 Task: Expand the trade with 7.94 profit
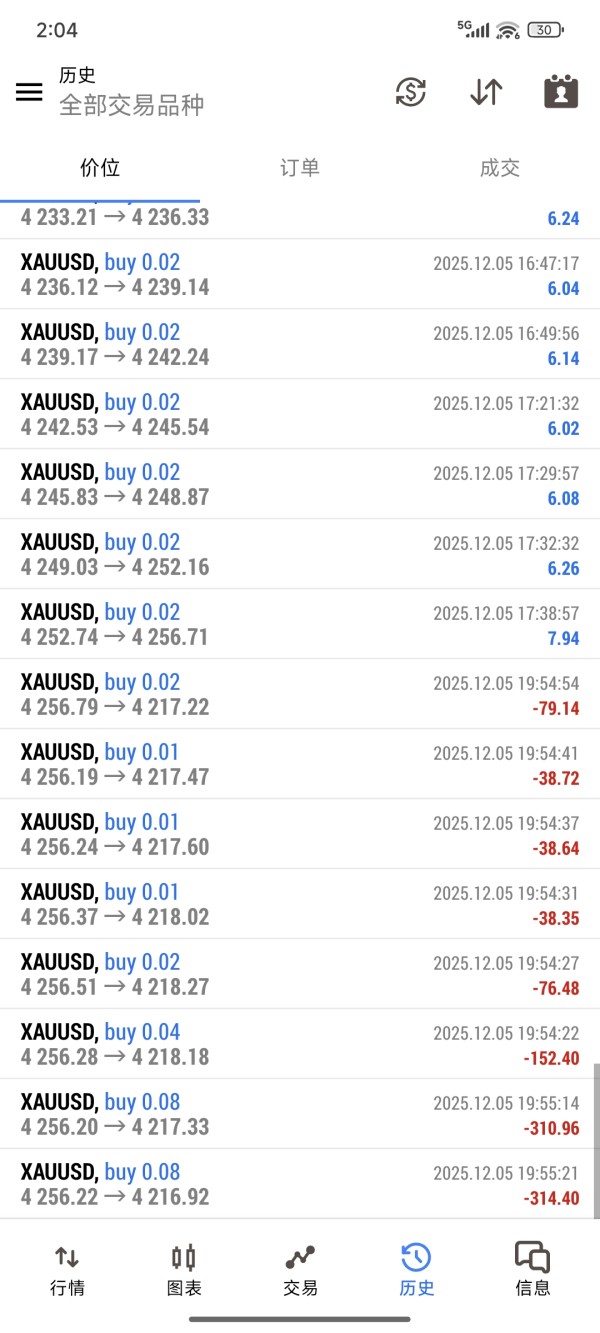pos(300,624)
